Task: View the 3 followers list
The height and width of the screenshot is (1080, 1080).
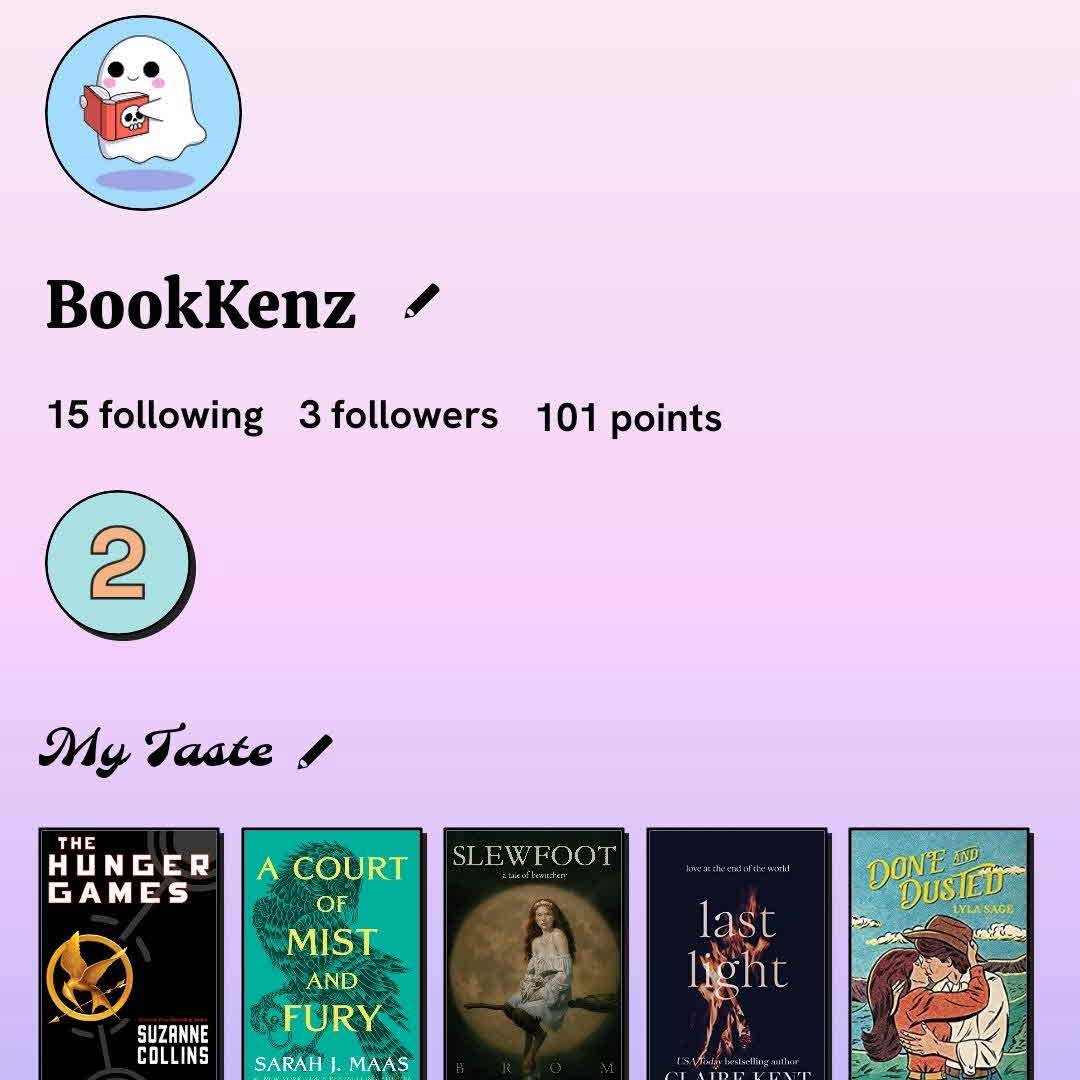Action: (x=398, y=415)
